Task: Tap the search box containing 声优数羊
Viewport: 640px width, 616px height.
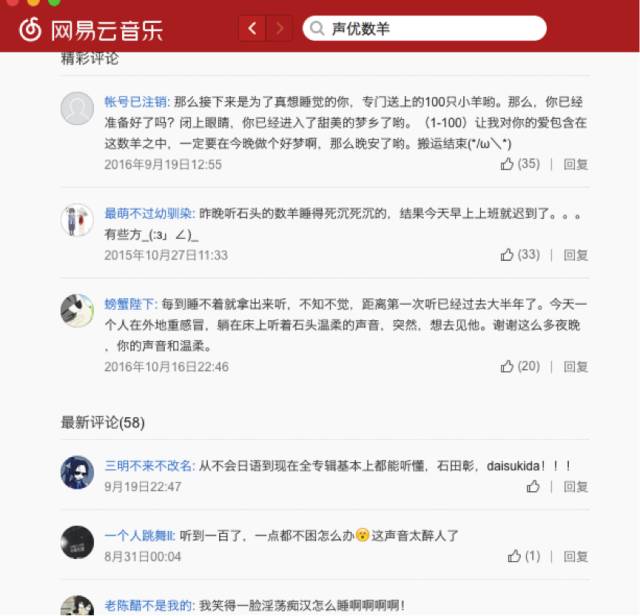Action: (x=430, y=29)
